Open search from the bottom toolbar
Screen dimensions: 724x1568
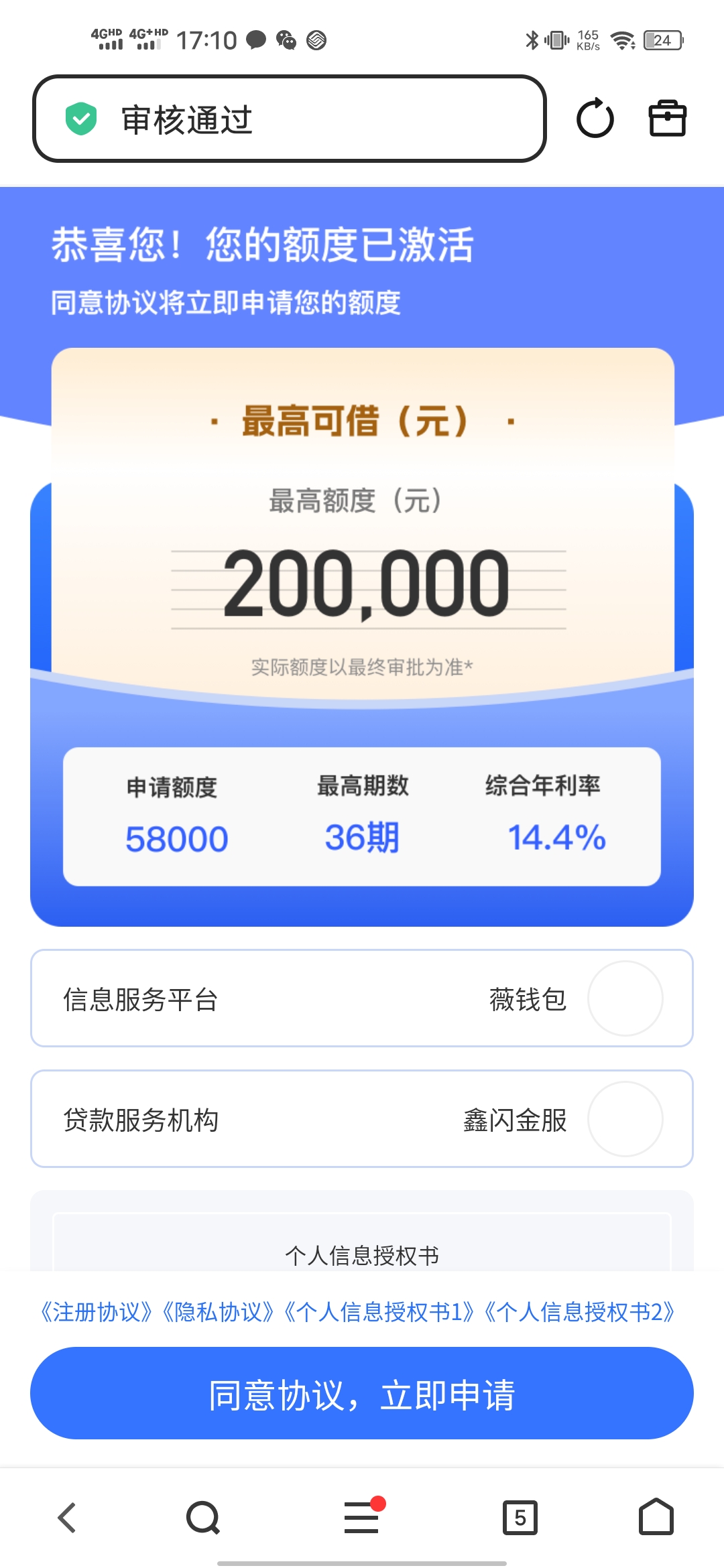203,1518
